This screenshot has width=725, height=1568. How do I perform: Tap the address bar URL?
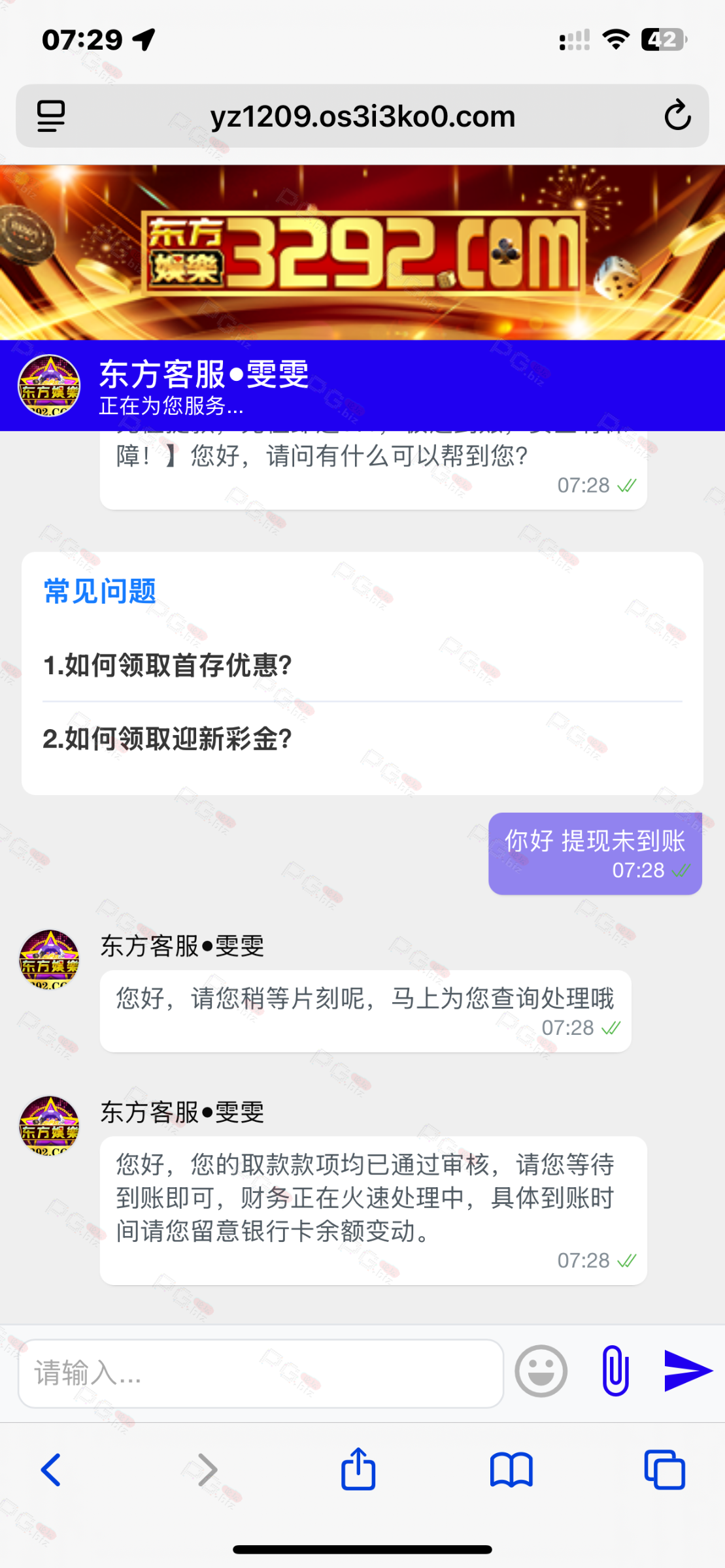click(x=363, y=116)
